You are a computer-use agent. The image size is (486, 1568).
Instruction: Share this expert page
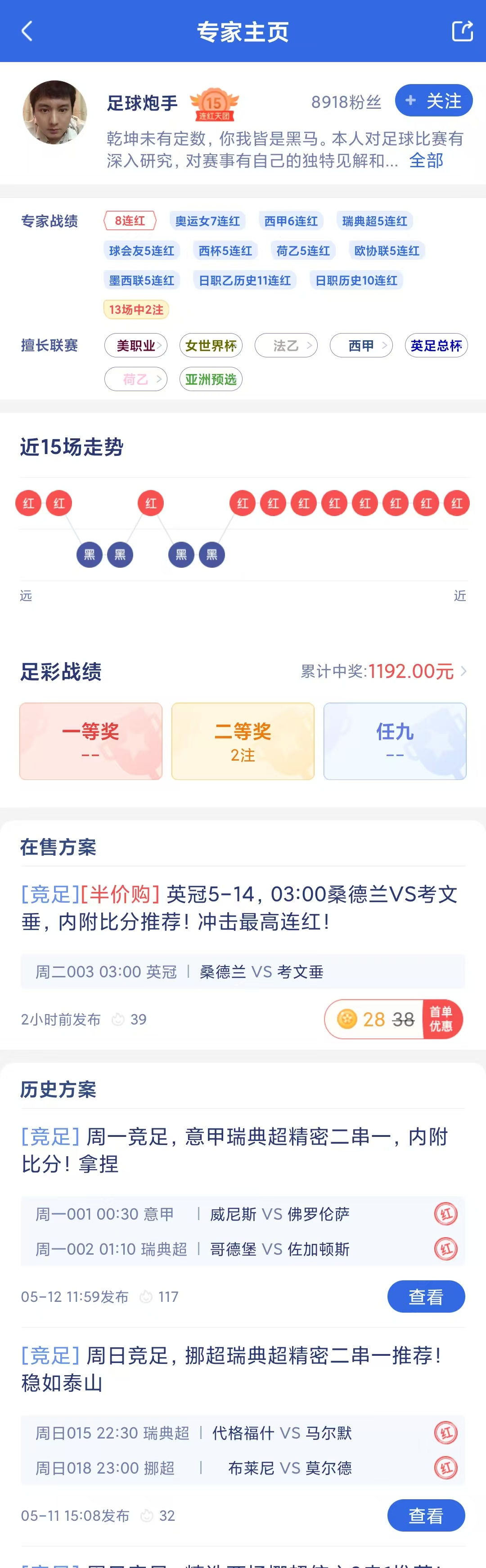462,31
